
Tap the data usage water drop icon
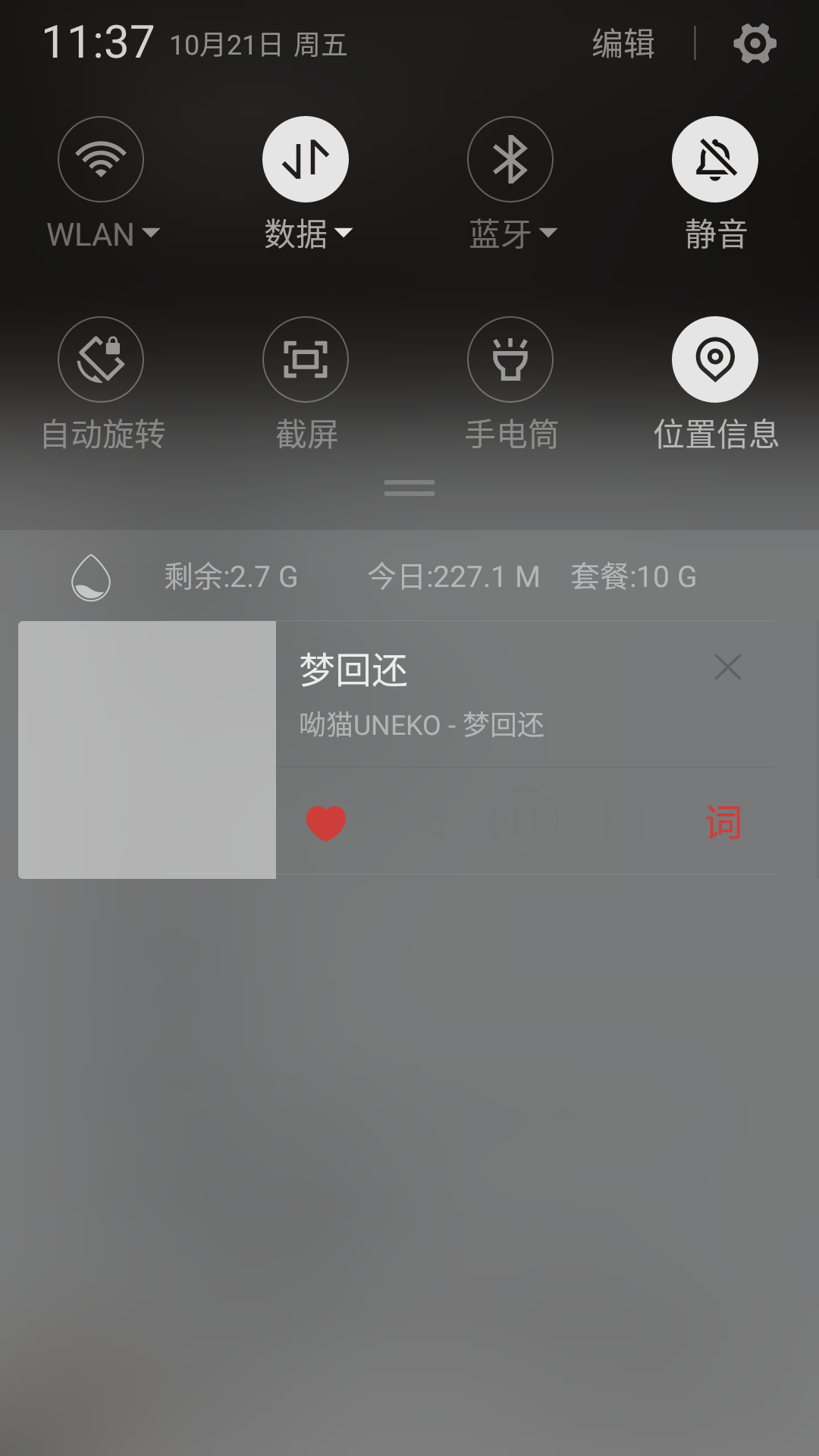[x=89, y=578]
